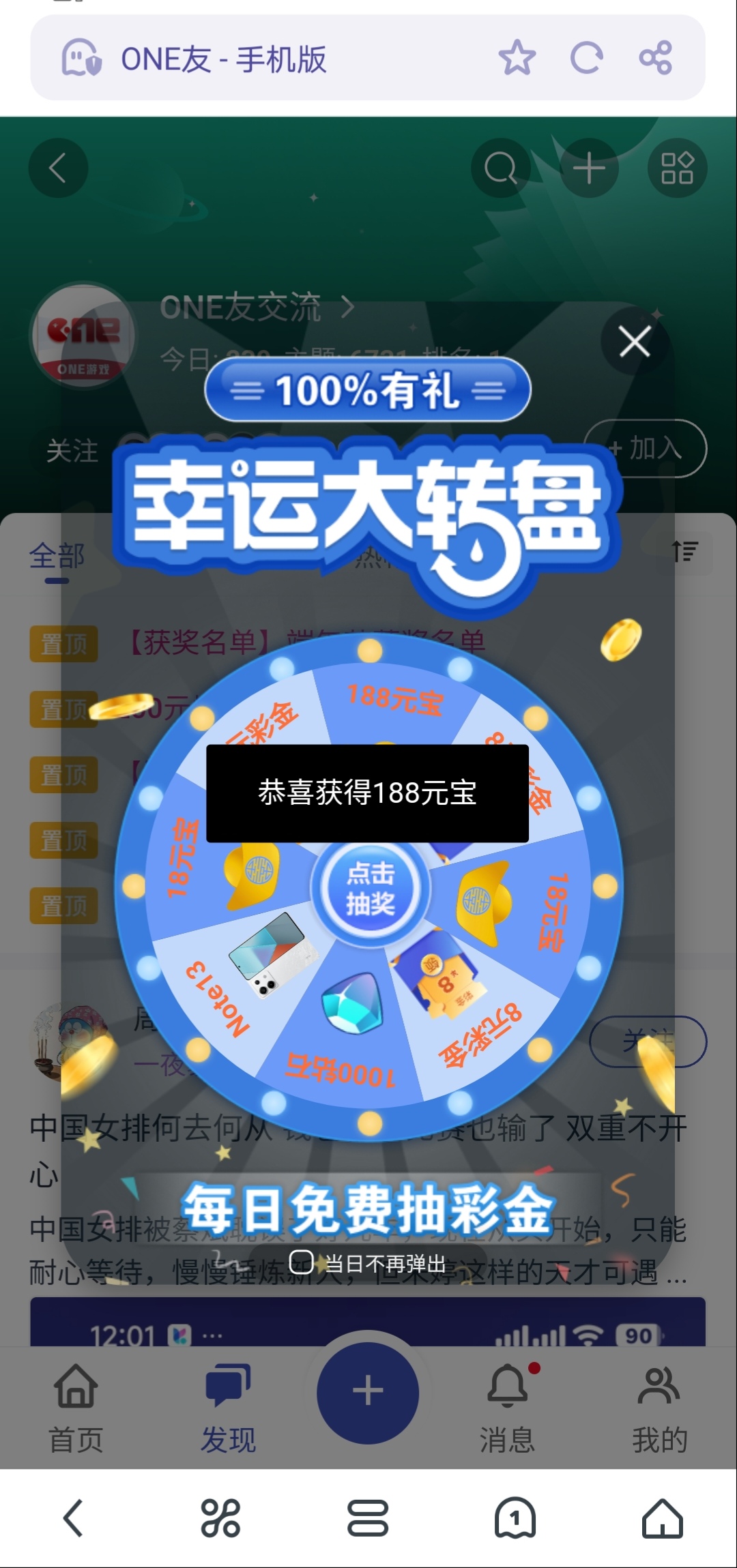
Task: Create a new post with the center plus button
Action: pos(368,1391)
